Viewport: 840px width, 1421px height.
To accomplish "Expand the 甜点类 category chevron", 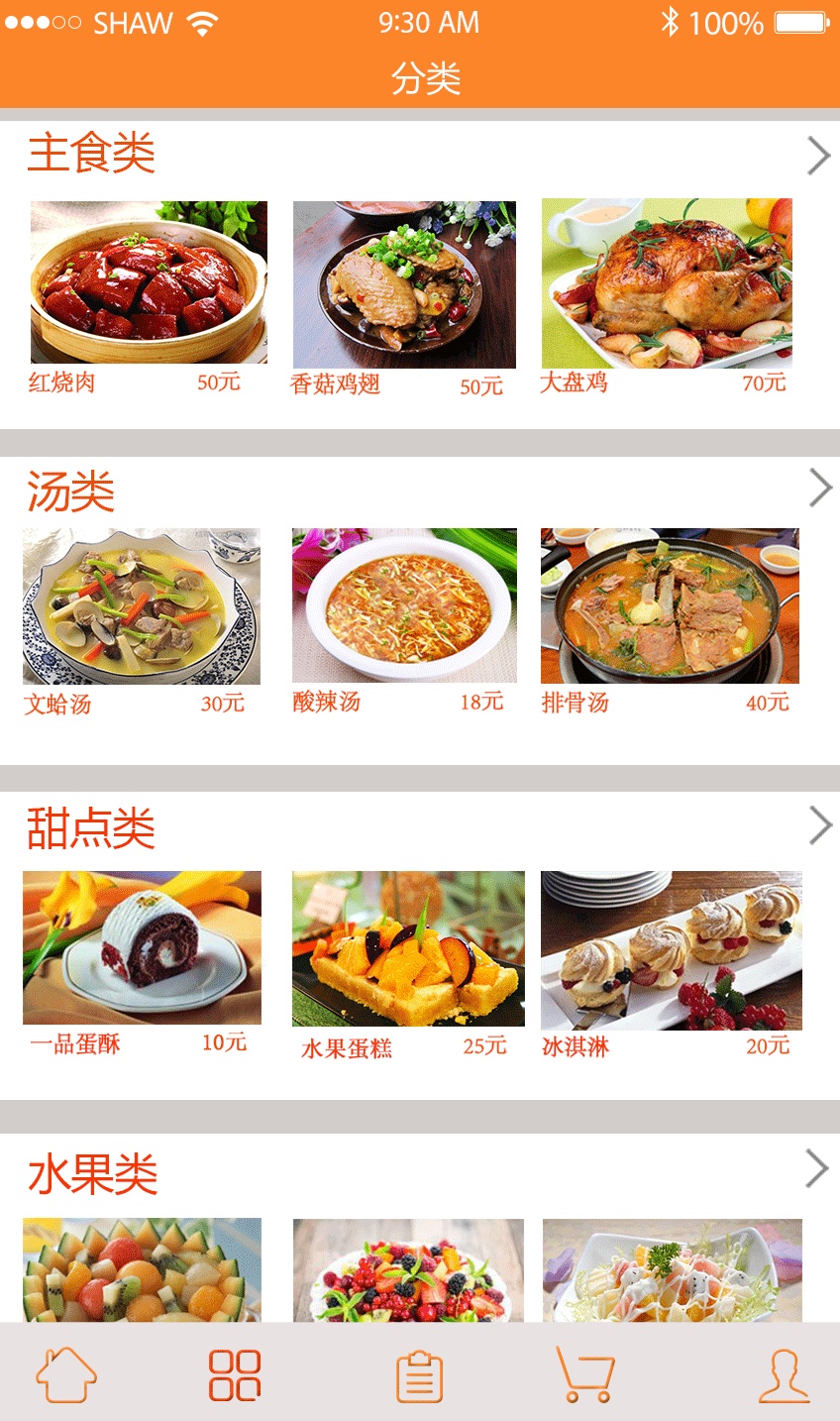I will click(820, 824).
